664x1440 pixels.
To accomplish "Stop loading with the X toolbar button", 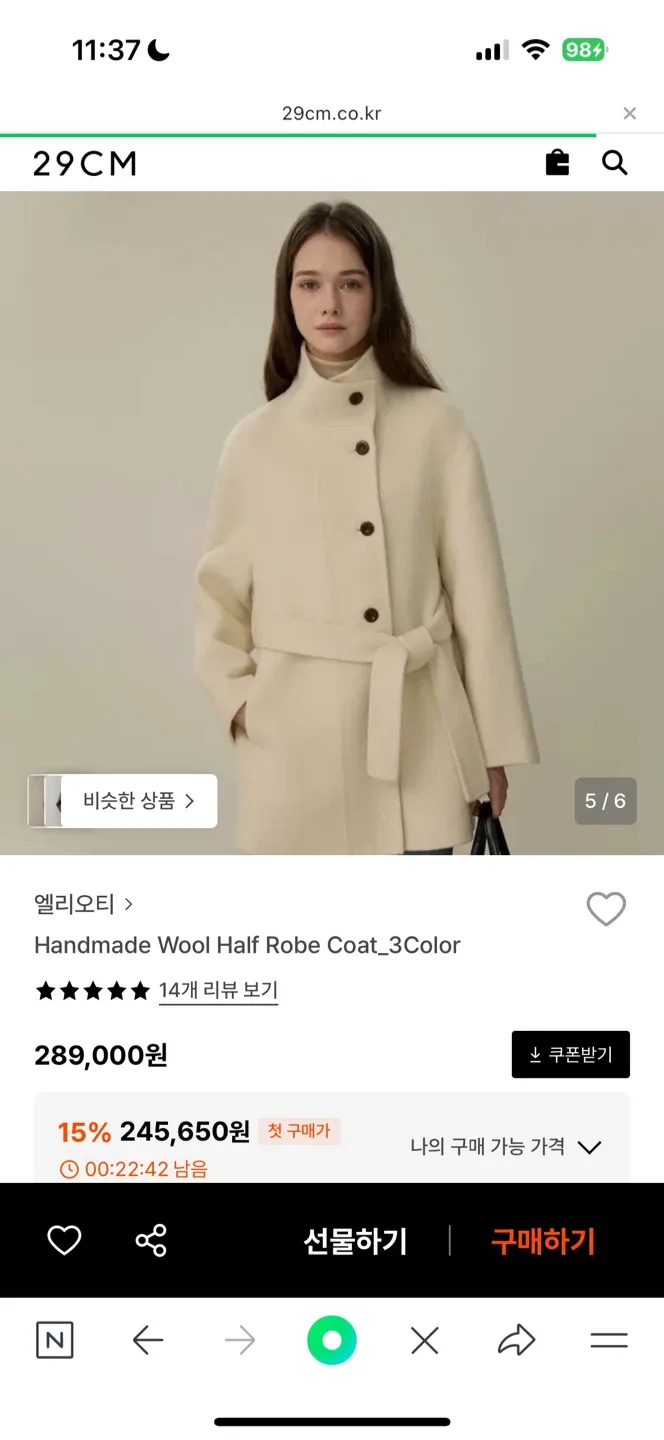I will 424,1341.
